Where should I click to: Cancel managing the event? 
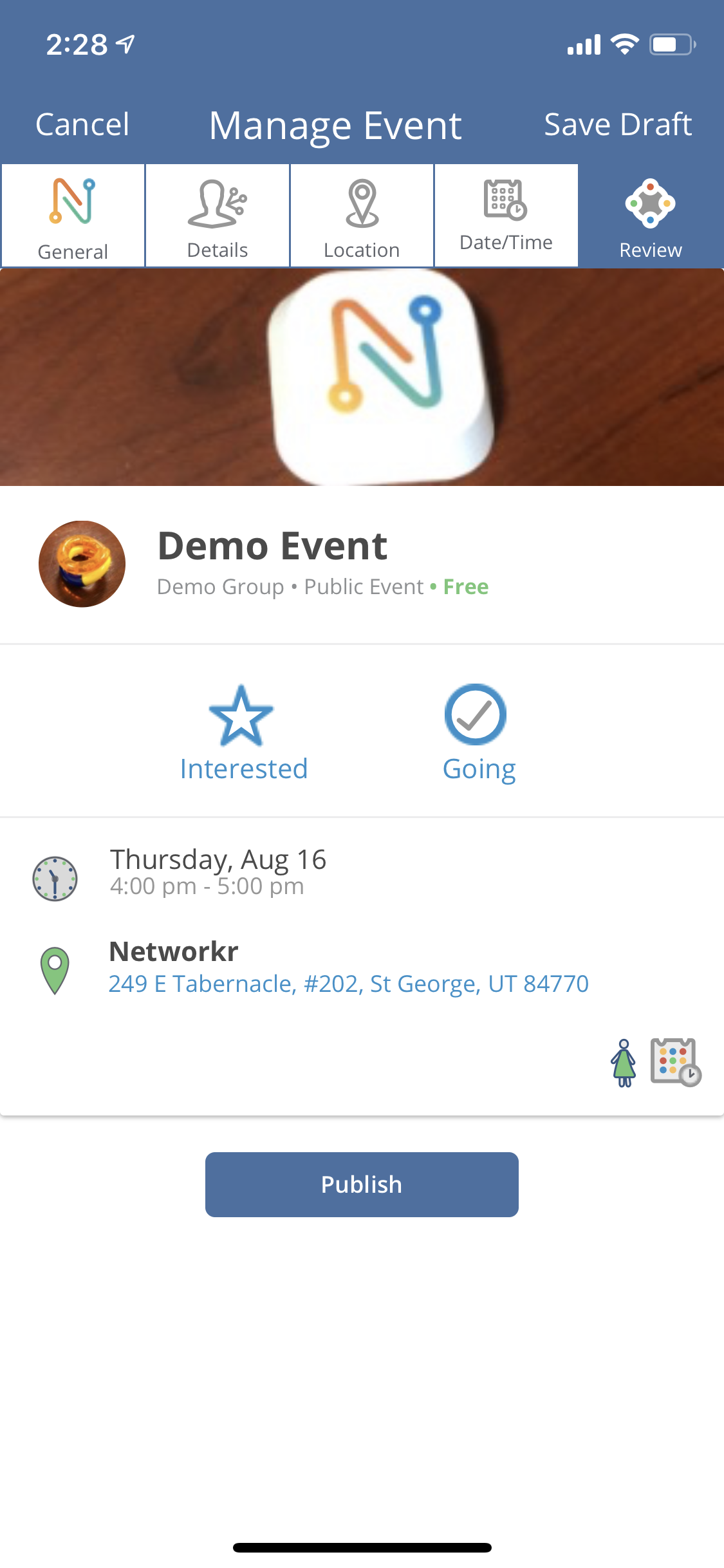tap(82, 124)
